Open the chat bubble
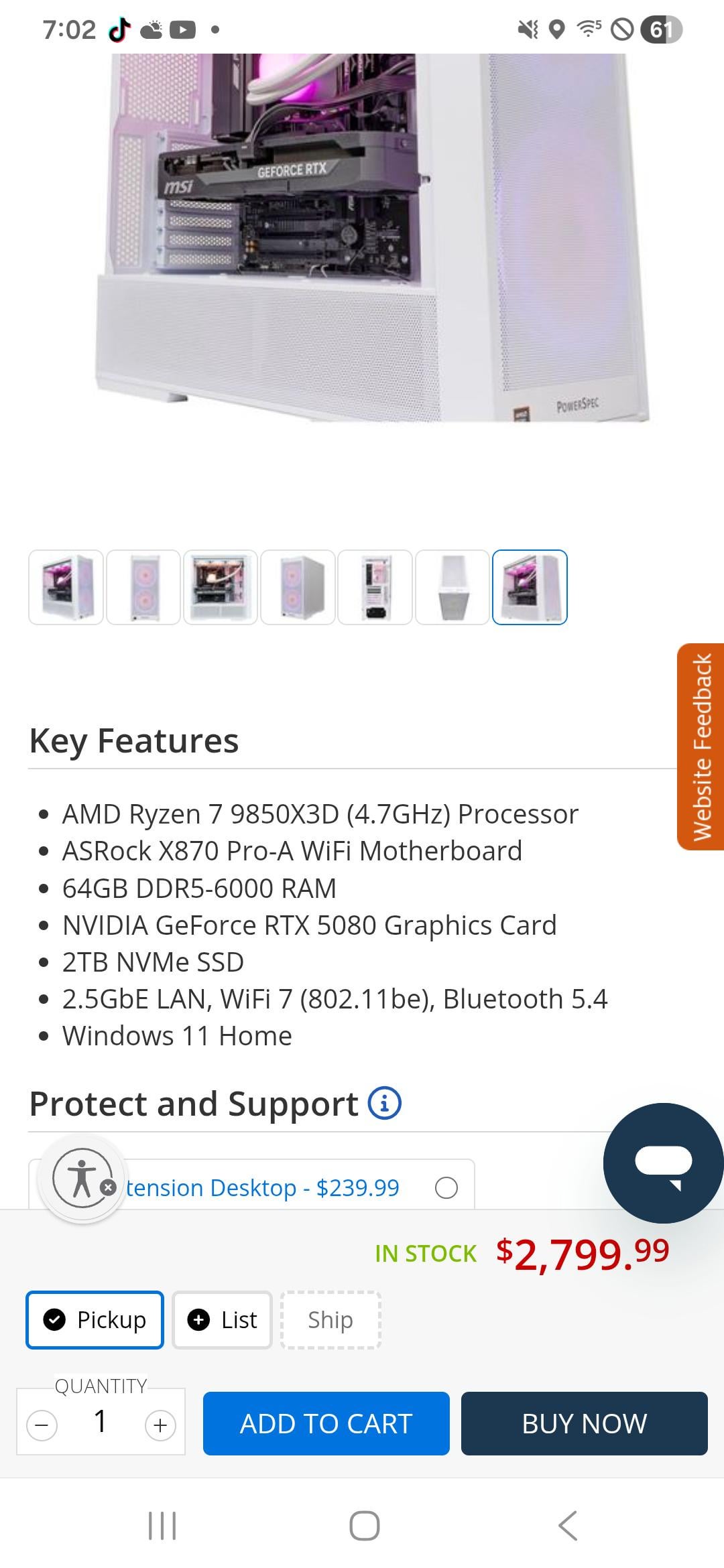This screenshot has height=1568, width=724. pyautogui.click(x=662, y=1163)
